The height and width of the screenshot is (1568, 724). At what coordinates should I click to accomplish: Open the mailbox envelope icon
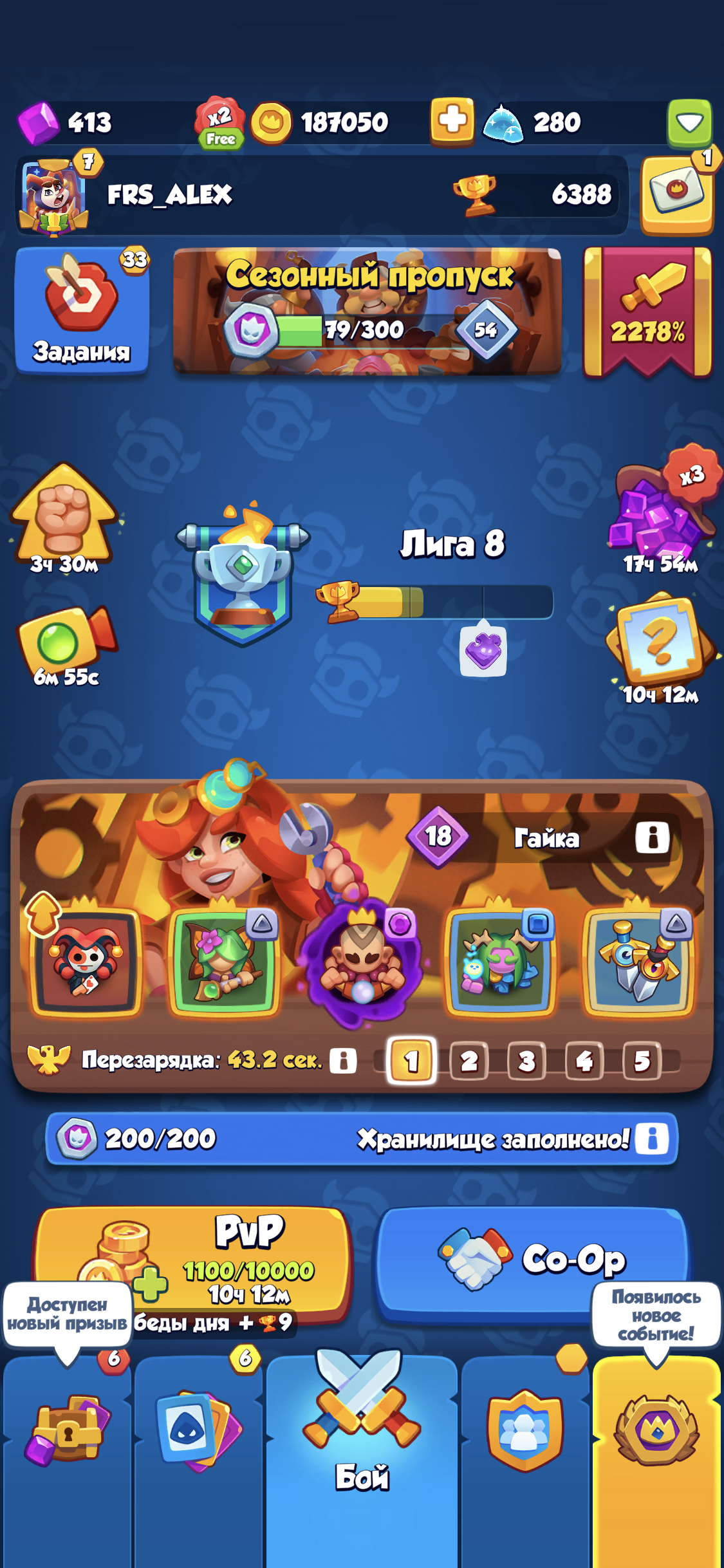coord(676,193)
